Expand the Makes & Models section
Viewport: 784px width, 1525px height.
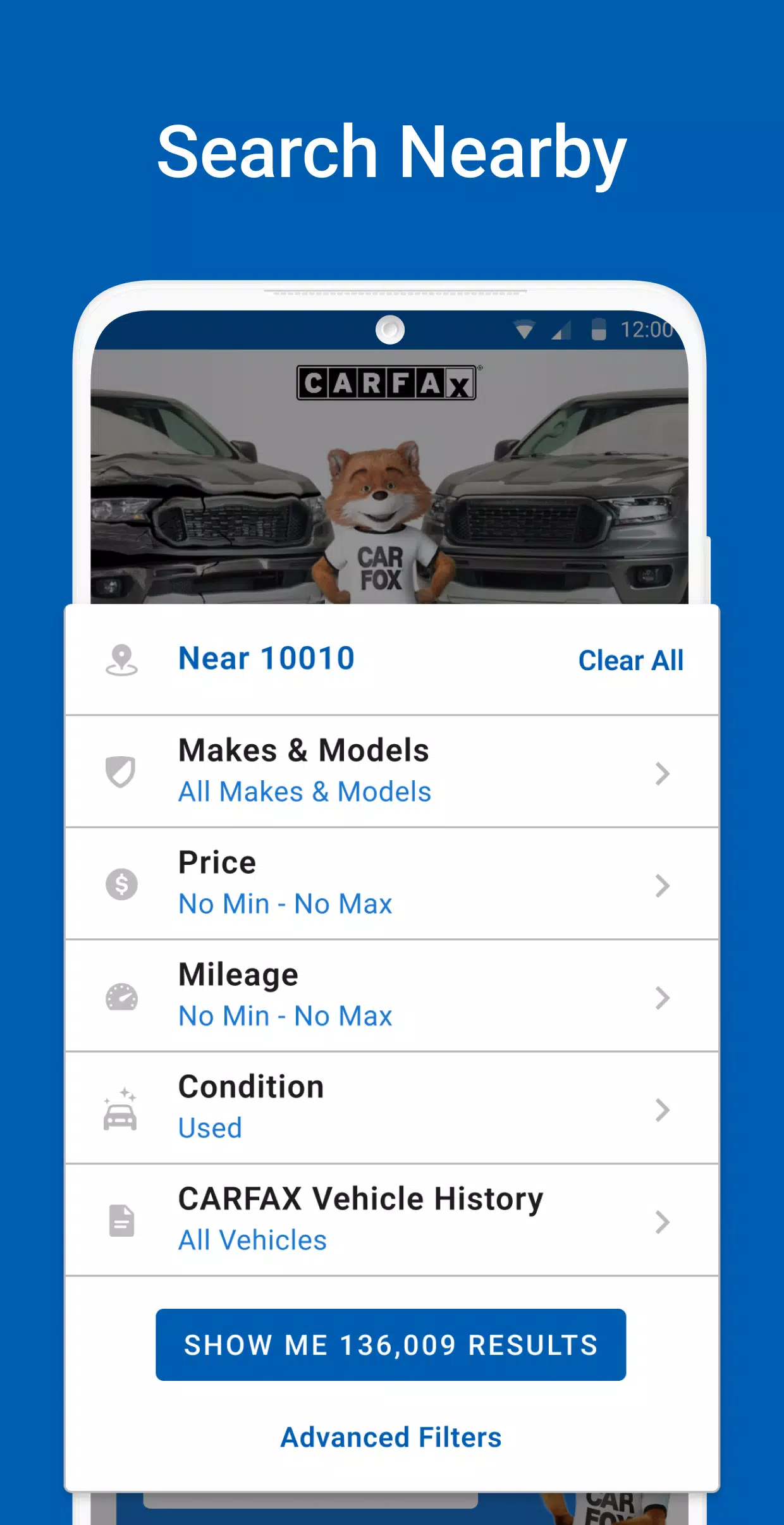coord(663,773)
